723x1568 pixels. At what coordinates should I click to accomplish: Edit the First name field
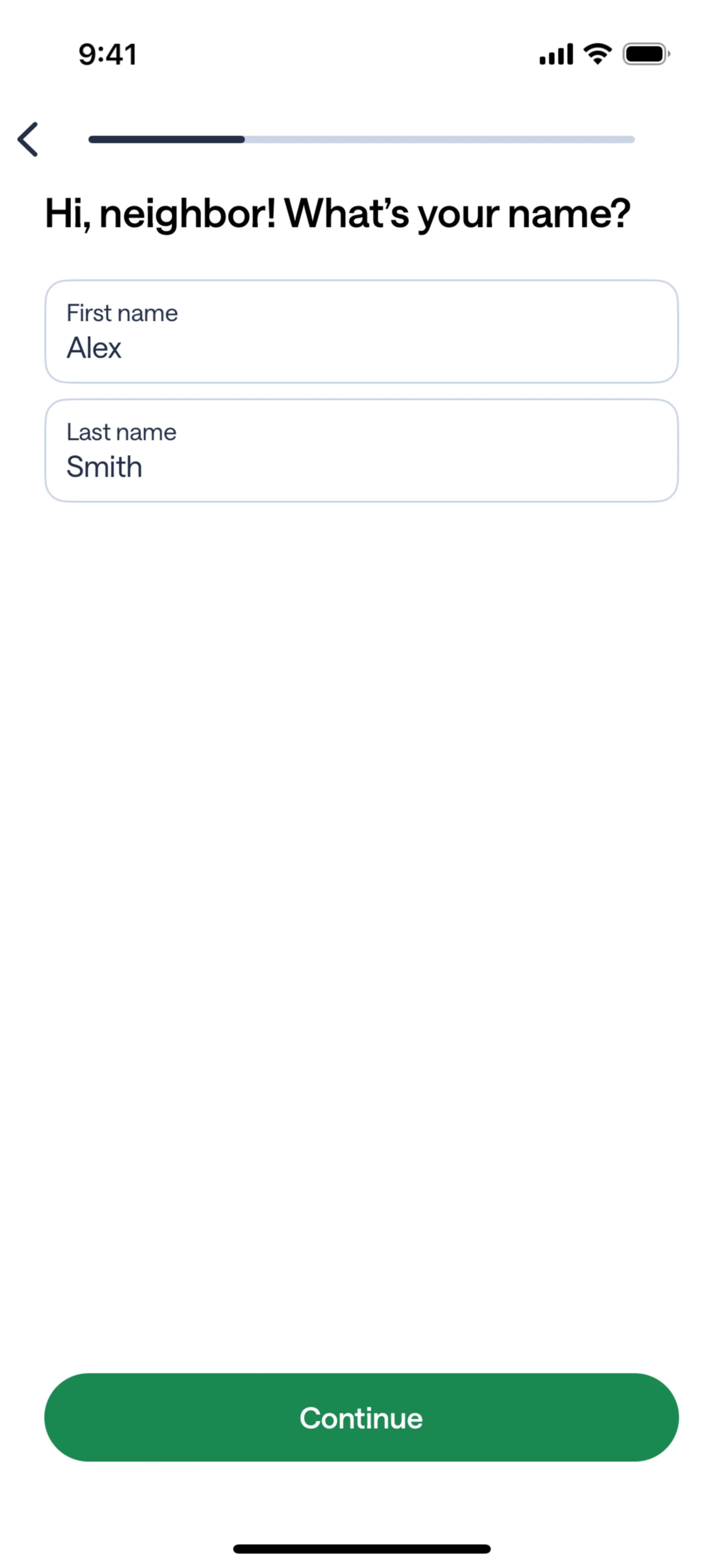pos(361,332)
